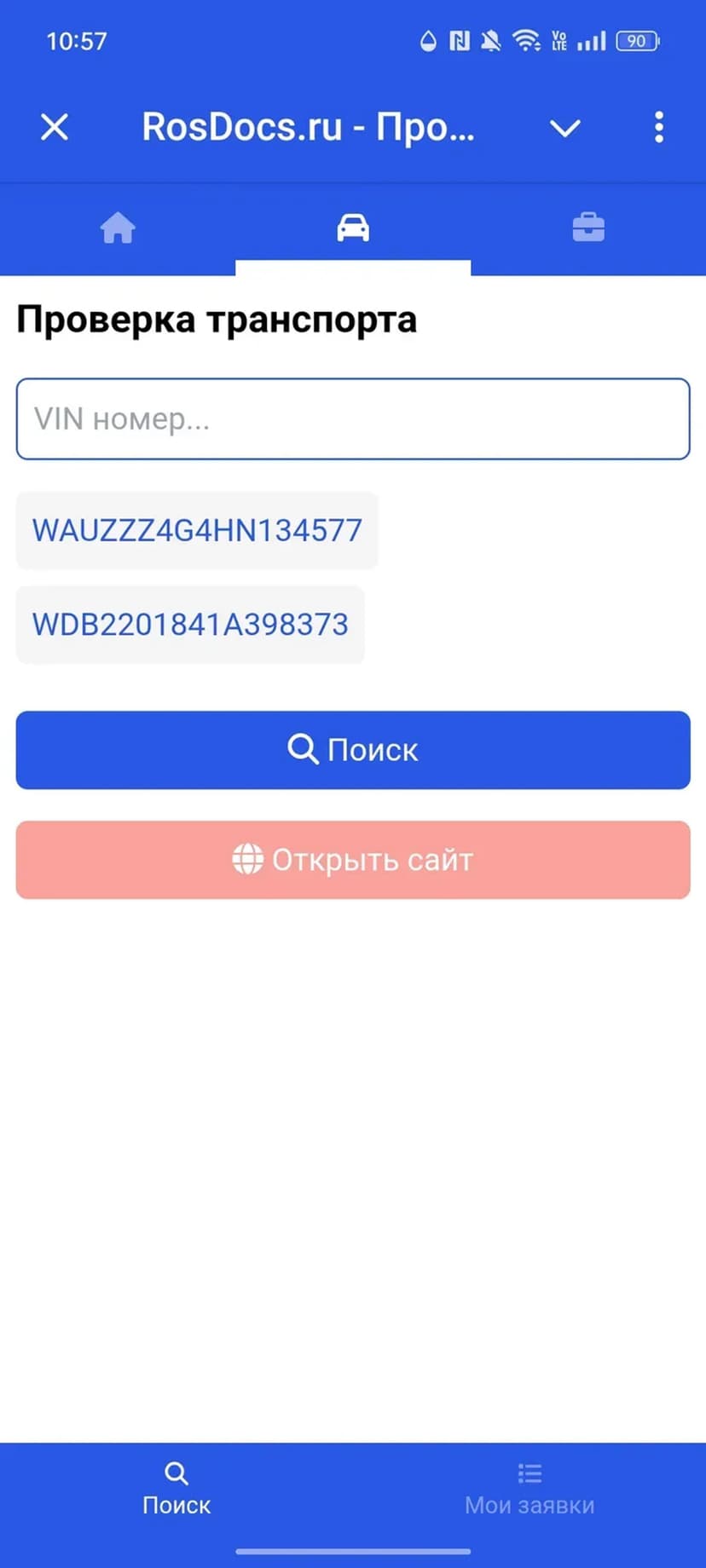Select VIN WAUZZZ4G4HN134577 chip
Viewport: 706px width, 1568px height.
click(x=197, y=530)
